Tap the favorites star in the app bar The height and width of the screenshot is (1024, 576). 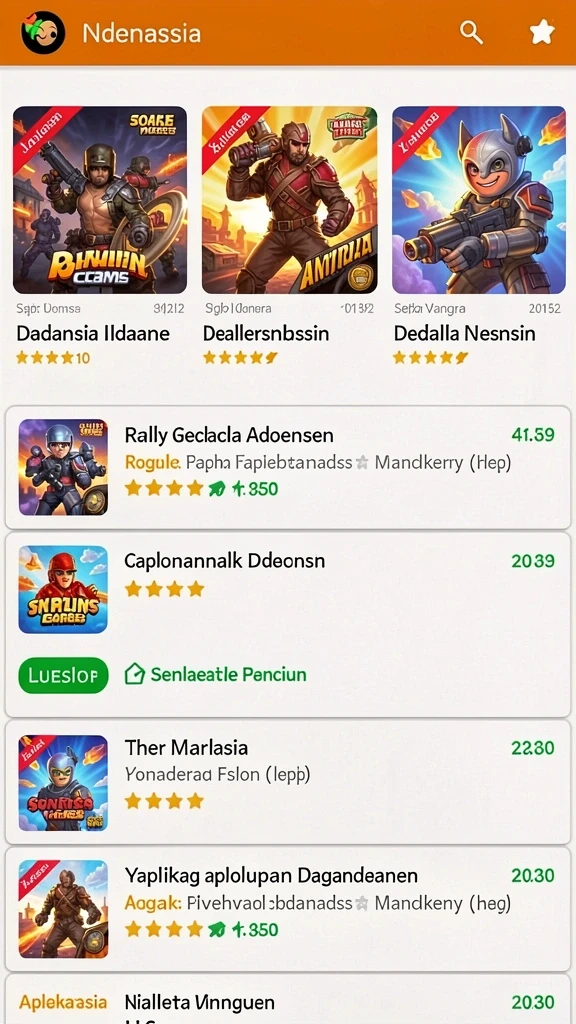542,32
